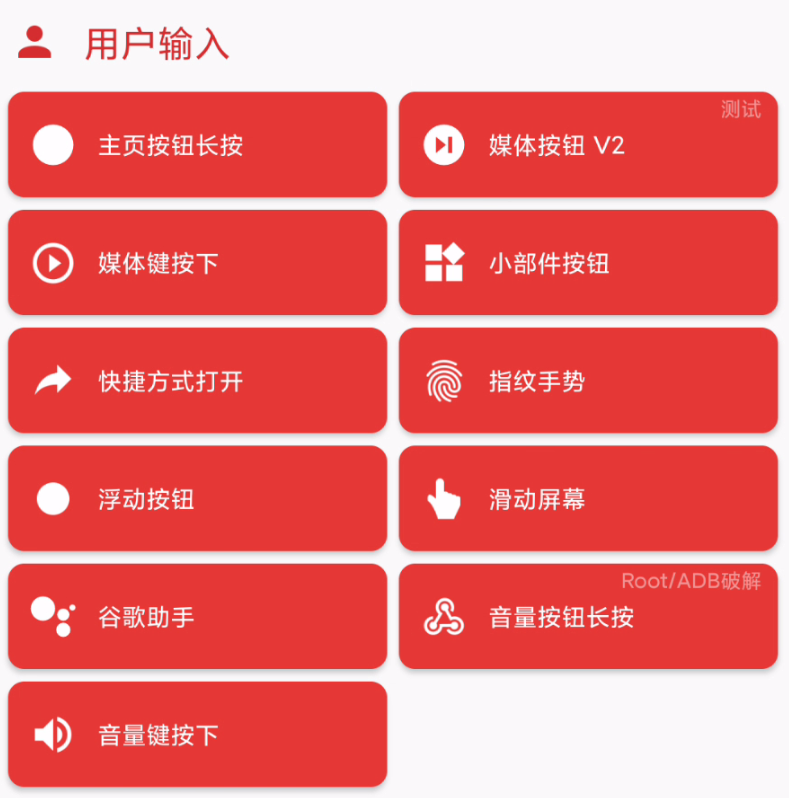Choose the 指纹手势 trigger
The image size is (789, 798).
pos(588,381)
